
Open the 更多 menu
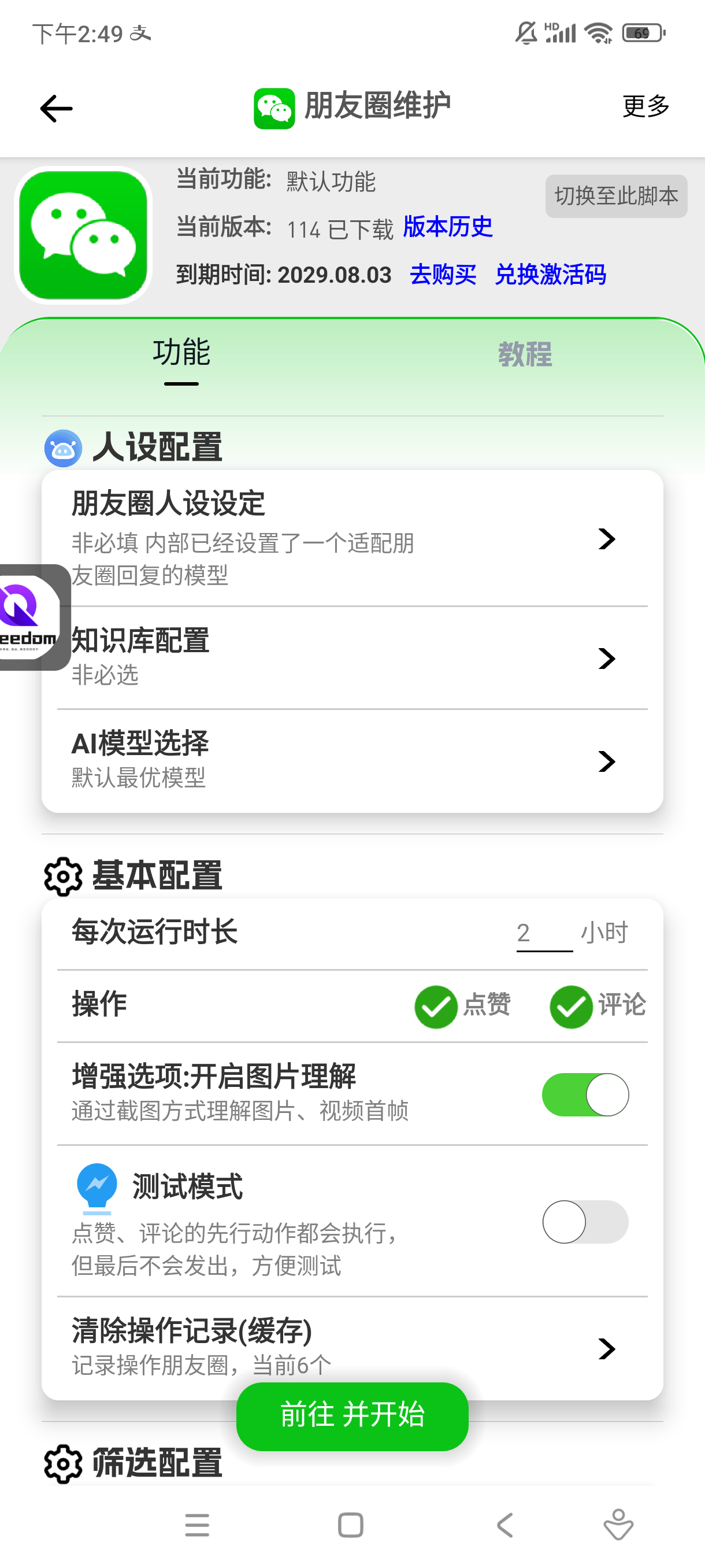point(645,106)
